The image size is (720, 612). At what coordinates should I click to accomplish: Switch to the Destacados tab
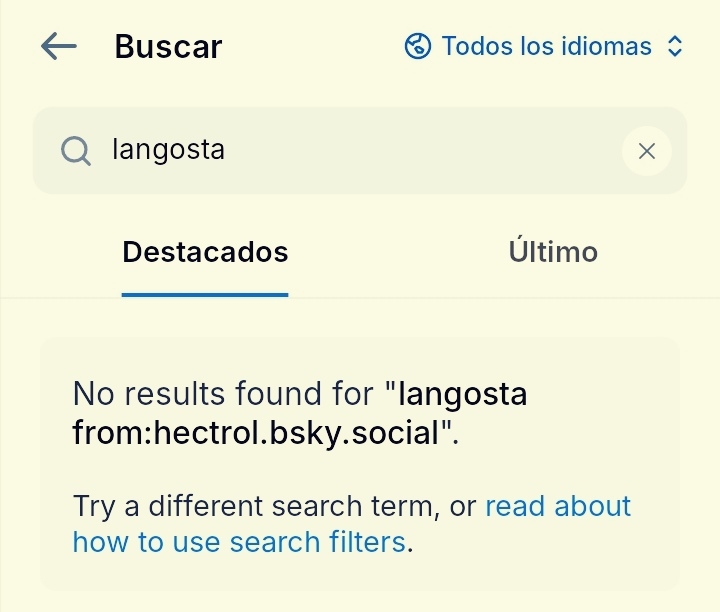point(205,252)
